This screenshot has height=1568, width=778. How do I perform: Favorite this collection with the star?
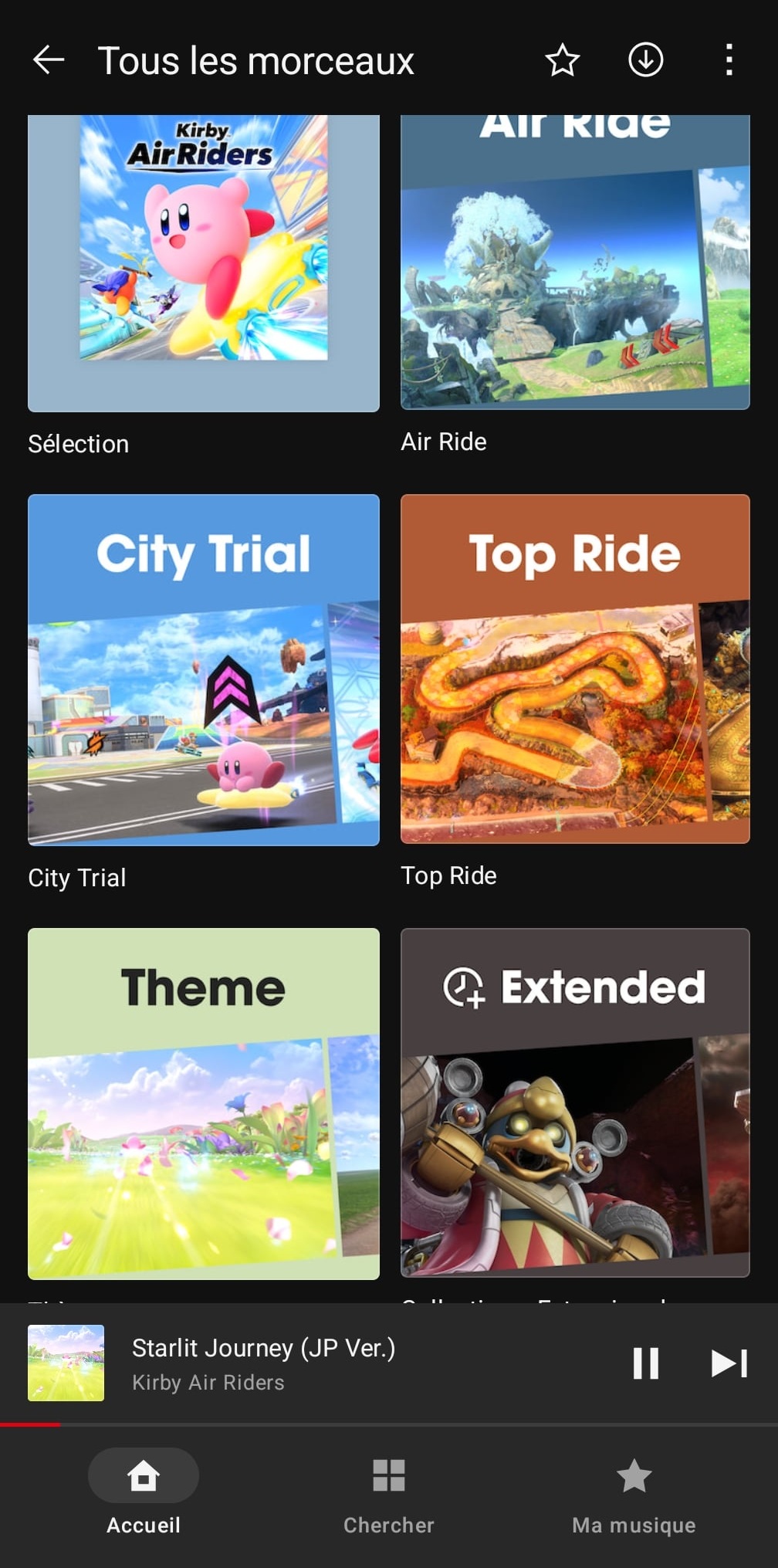tap(562, 60)
